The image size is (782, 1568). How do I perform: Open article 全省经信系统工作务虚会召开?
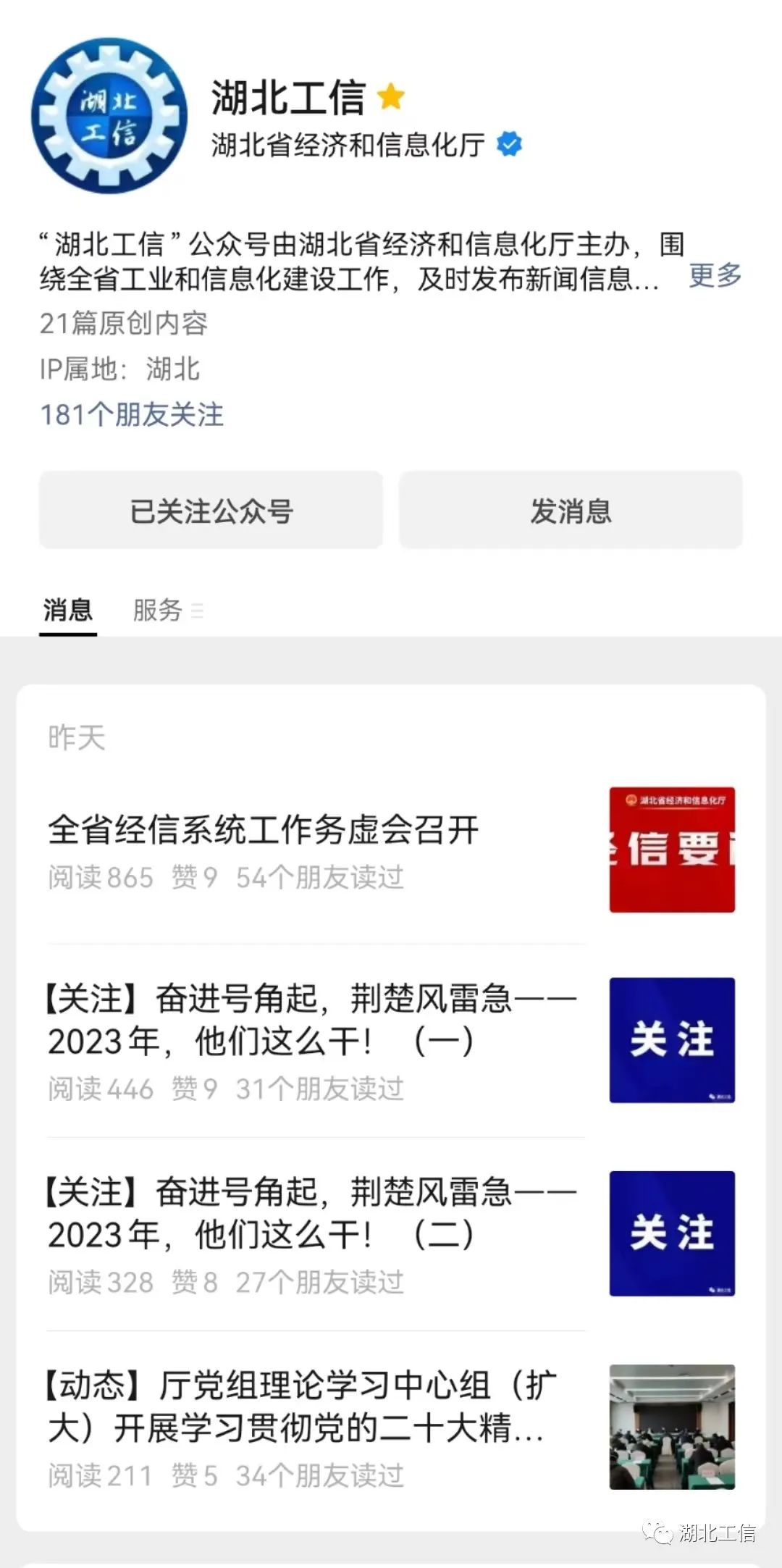coord(391,849)
